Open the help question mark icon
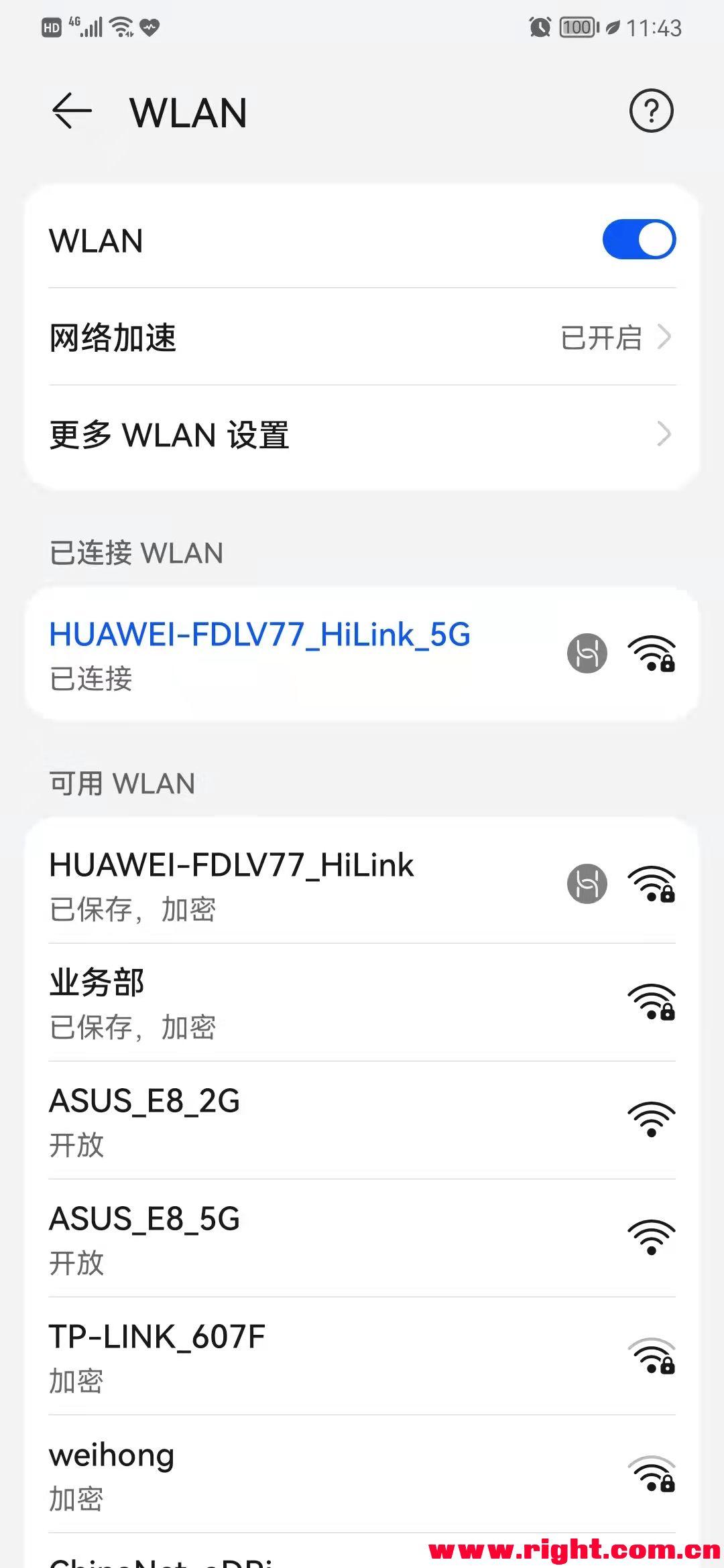This screenshot has width=724, height=1568. point(651,111)
